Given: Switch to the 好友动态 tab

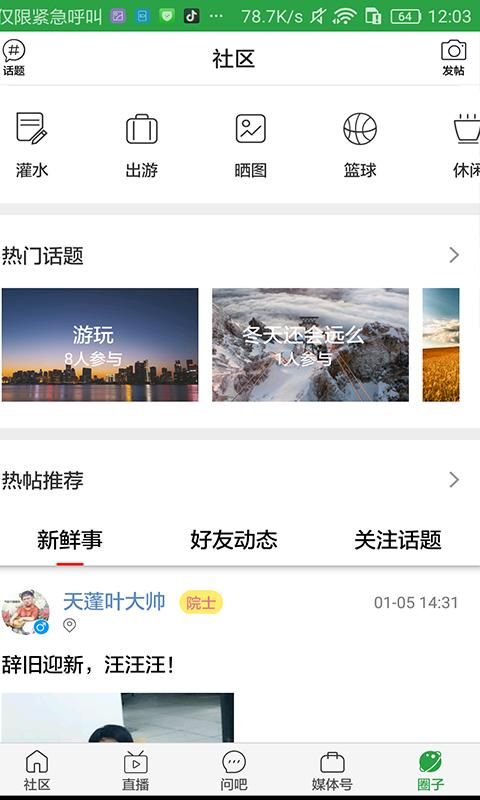Looking at the screenshot, I should tap(234, 540).
